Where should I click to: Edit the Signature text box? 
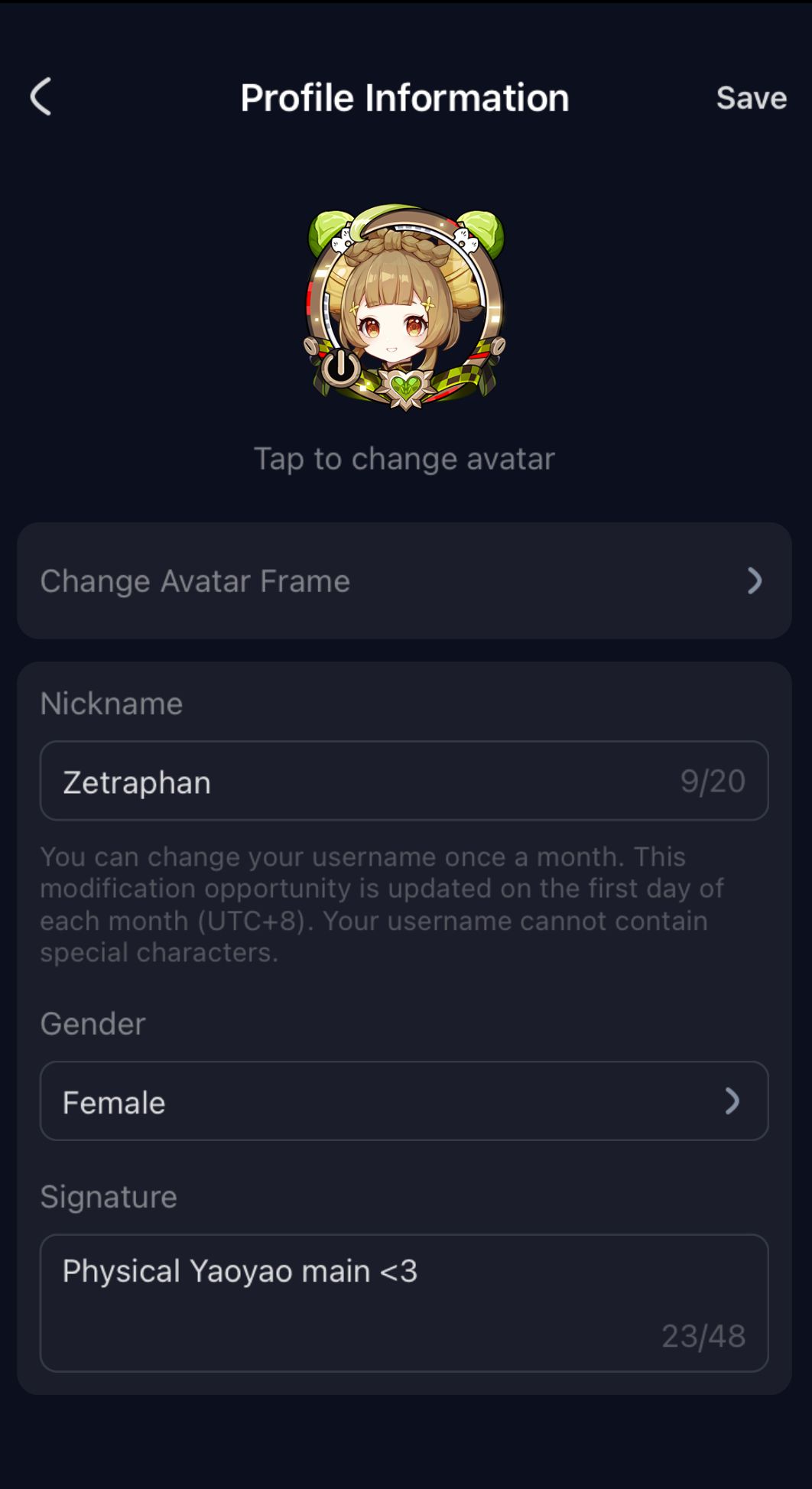click(404, 1302)
